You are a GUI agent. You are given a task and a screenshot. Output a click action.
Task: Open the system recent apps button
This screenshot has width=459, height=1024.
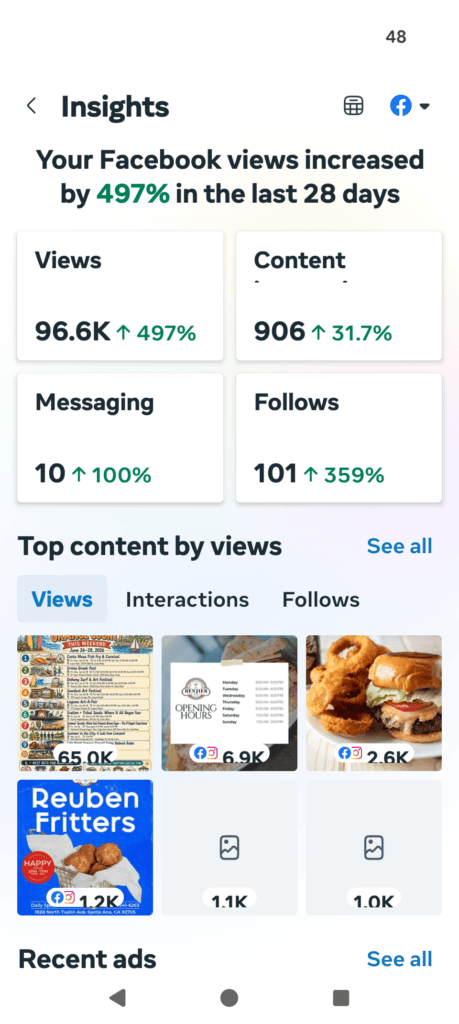(x=341, y=997)
